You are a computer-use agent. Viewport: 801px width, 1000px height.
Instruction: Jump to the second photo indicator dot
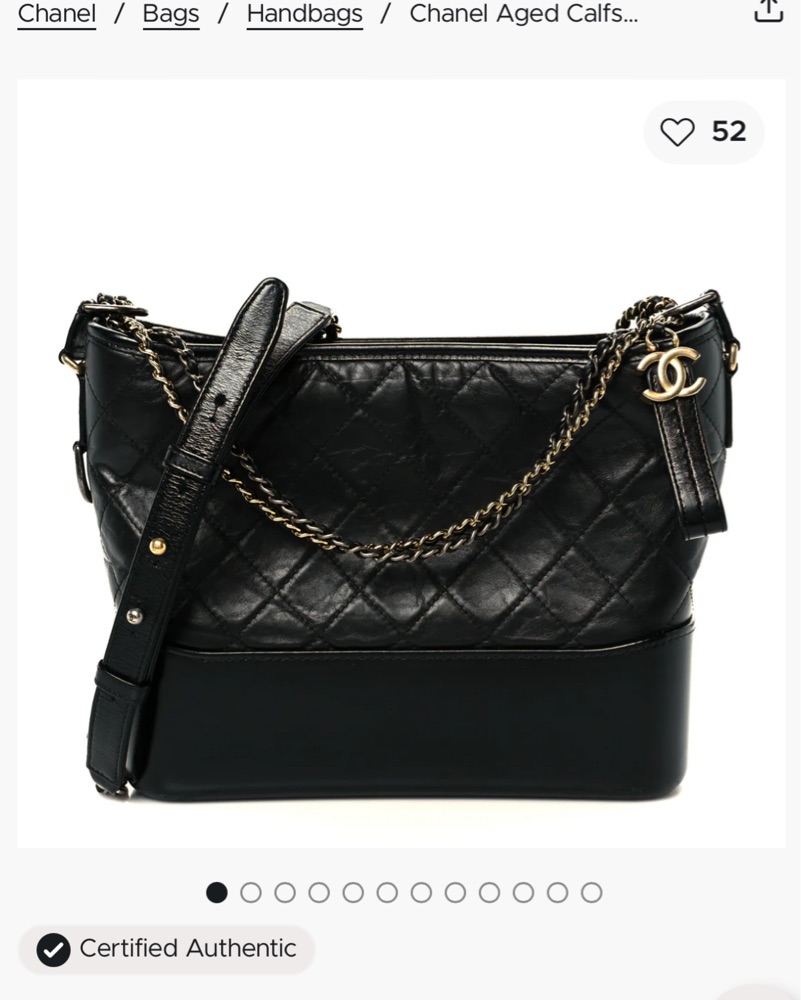coord(251,892)
